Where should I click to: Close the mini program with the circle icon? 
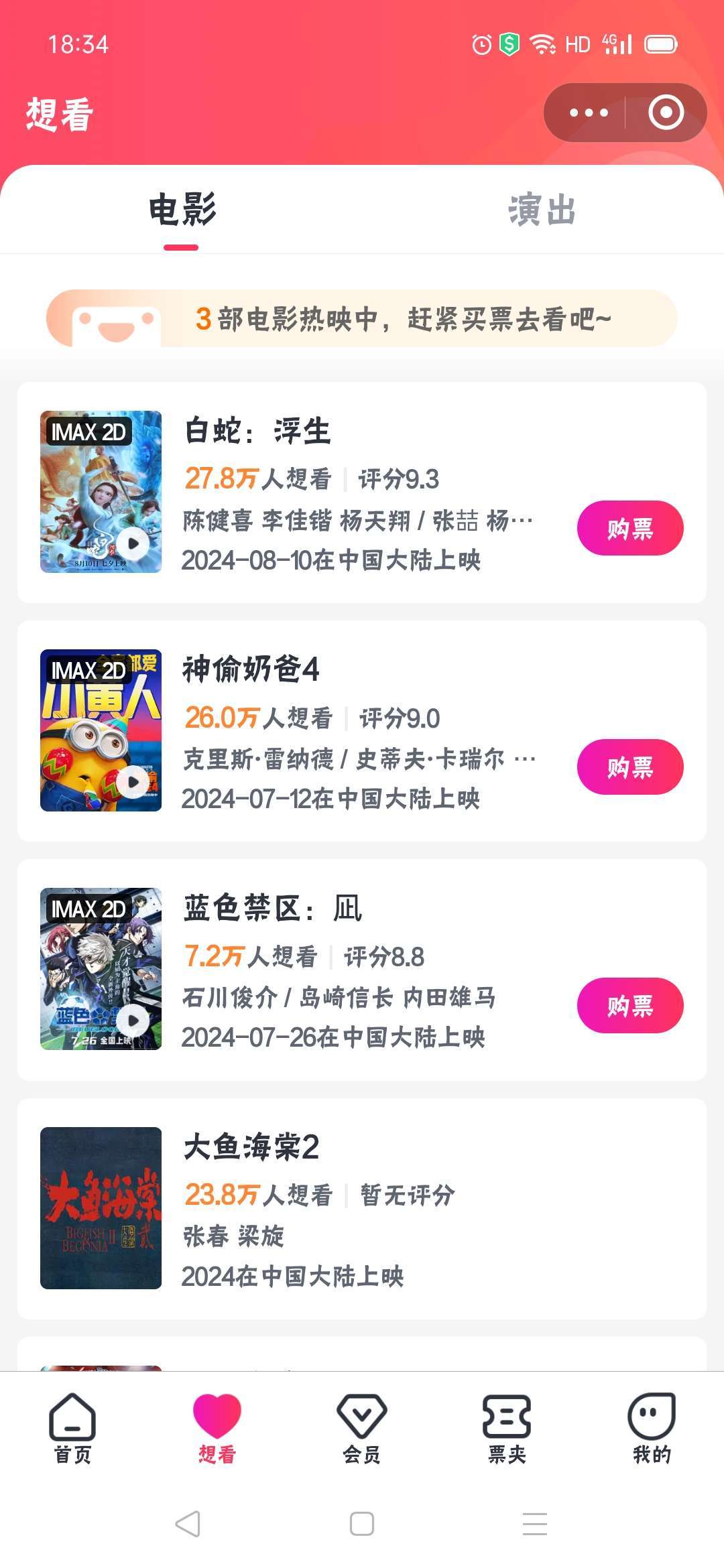[x=666, y=113]
